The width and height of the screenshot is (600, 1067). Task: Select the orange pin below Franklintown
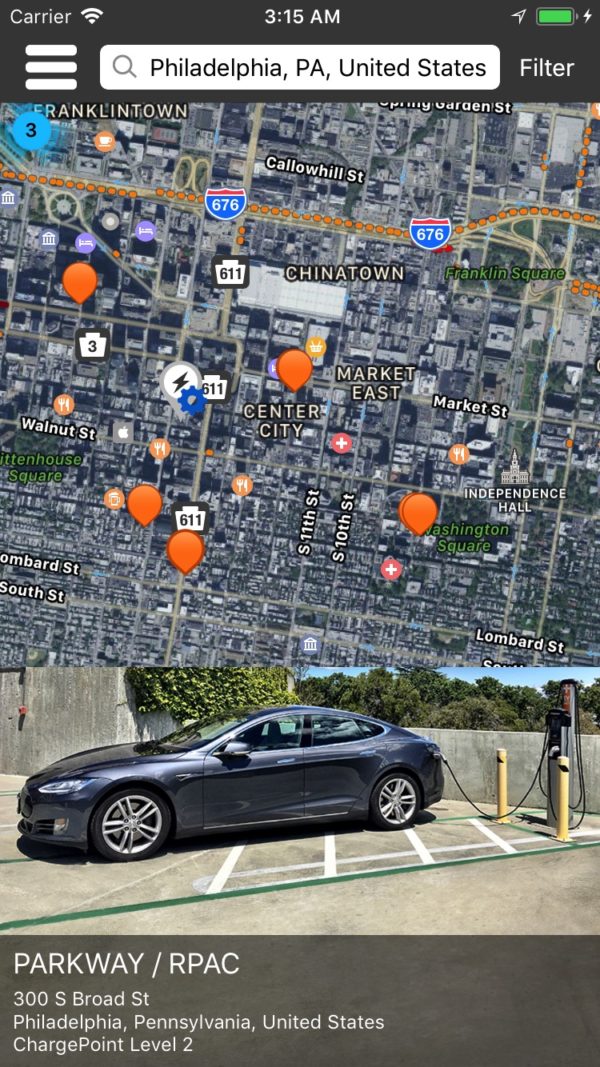[x=80, y=282]
